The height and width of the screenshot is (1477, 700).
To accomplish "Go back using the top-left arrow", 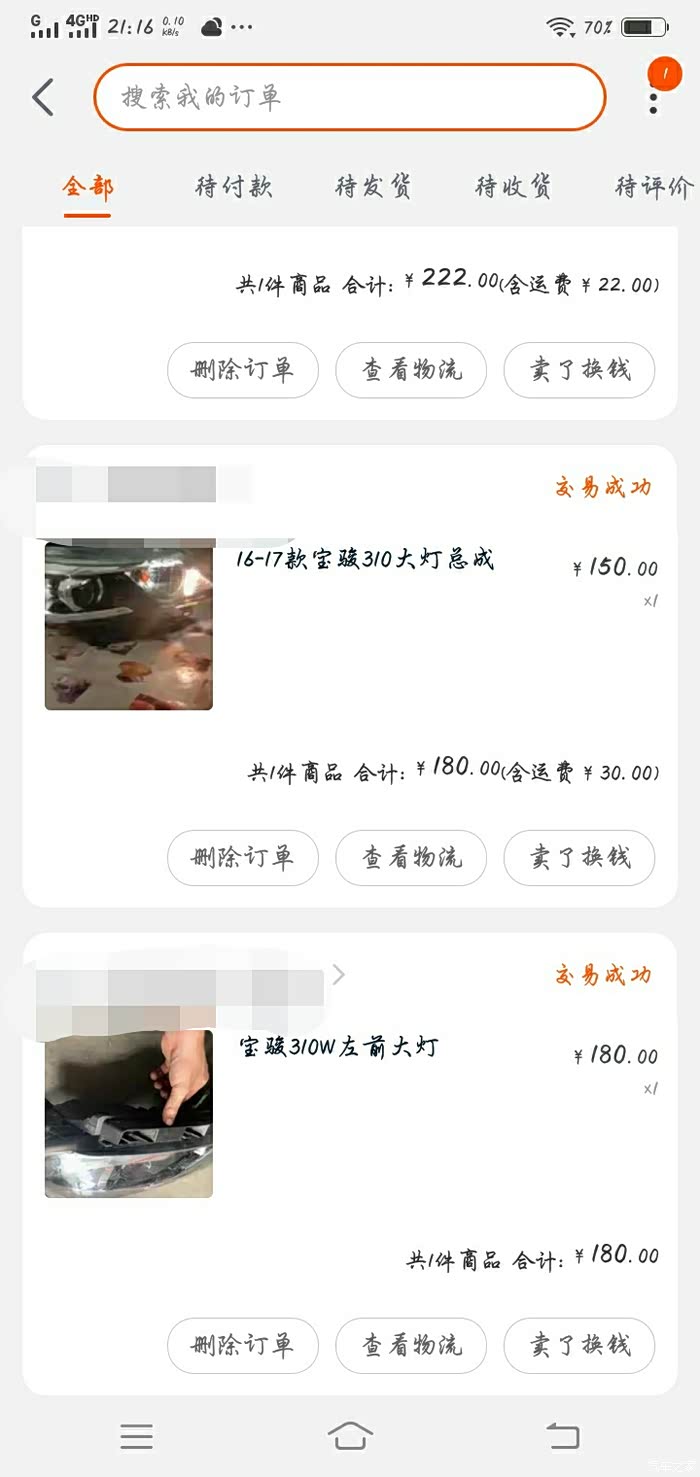I will [x=42, y=98].
